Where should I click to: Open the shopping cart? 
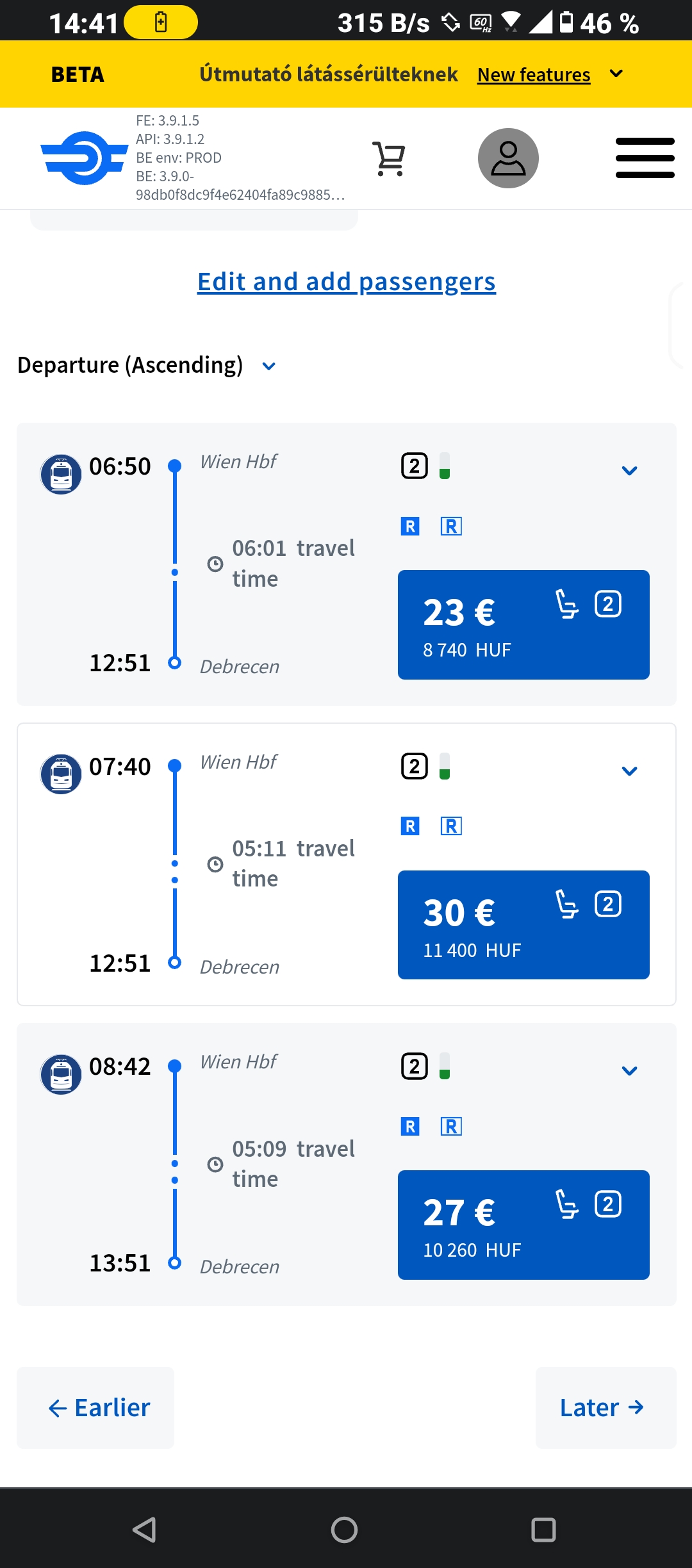389,158
